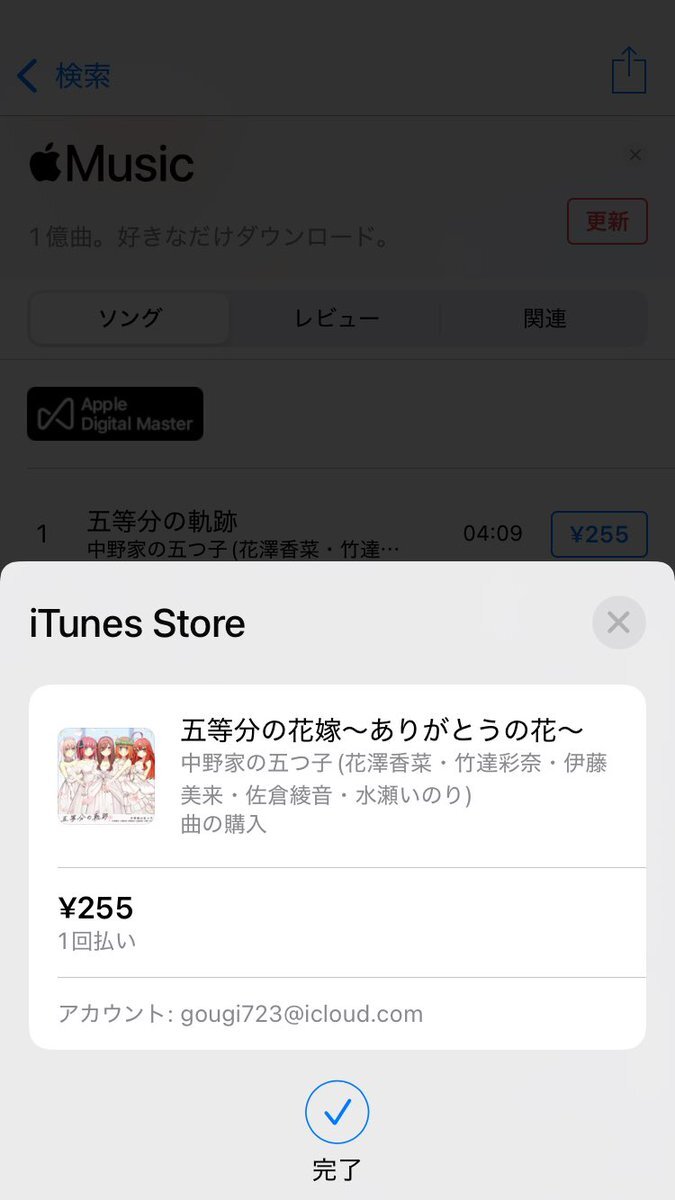
Task: Switch to the レビュー tab
Action: click(337, 319)
